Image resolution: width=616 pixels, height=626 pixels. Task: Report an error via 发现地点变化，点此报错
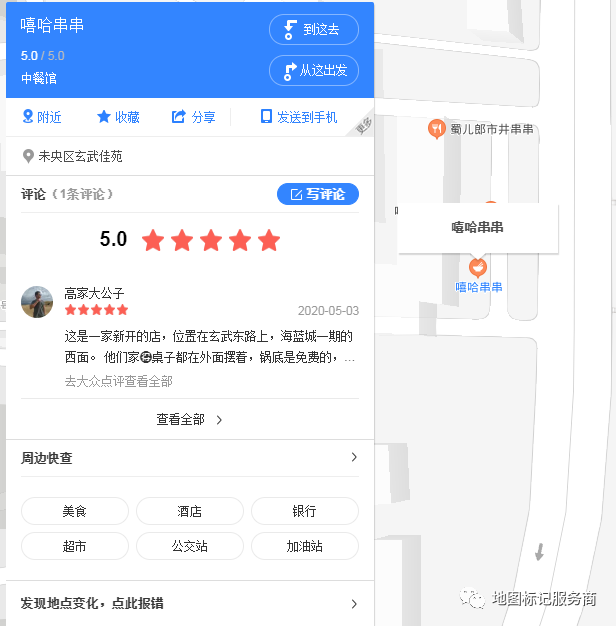[189, 603]
